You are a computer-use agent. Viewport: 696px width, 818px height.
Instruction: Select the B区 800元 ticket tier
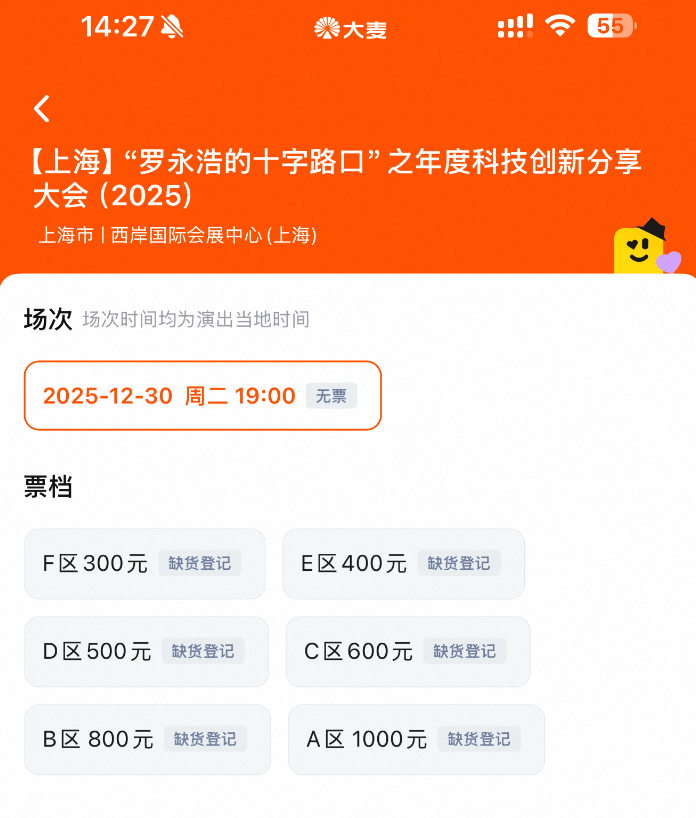pyautogui.click(x=147, y=740)
